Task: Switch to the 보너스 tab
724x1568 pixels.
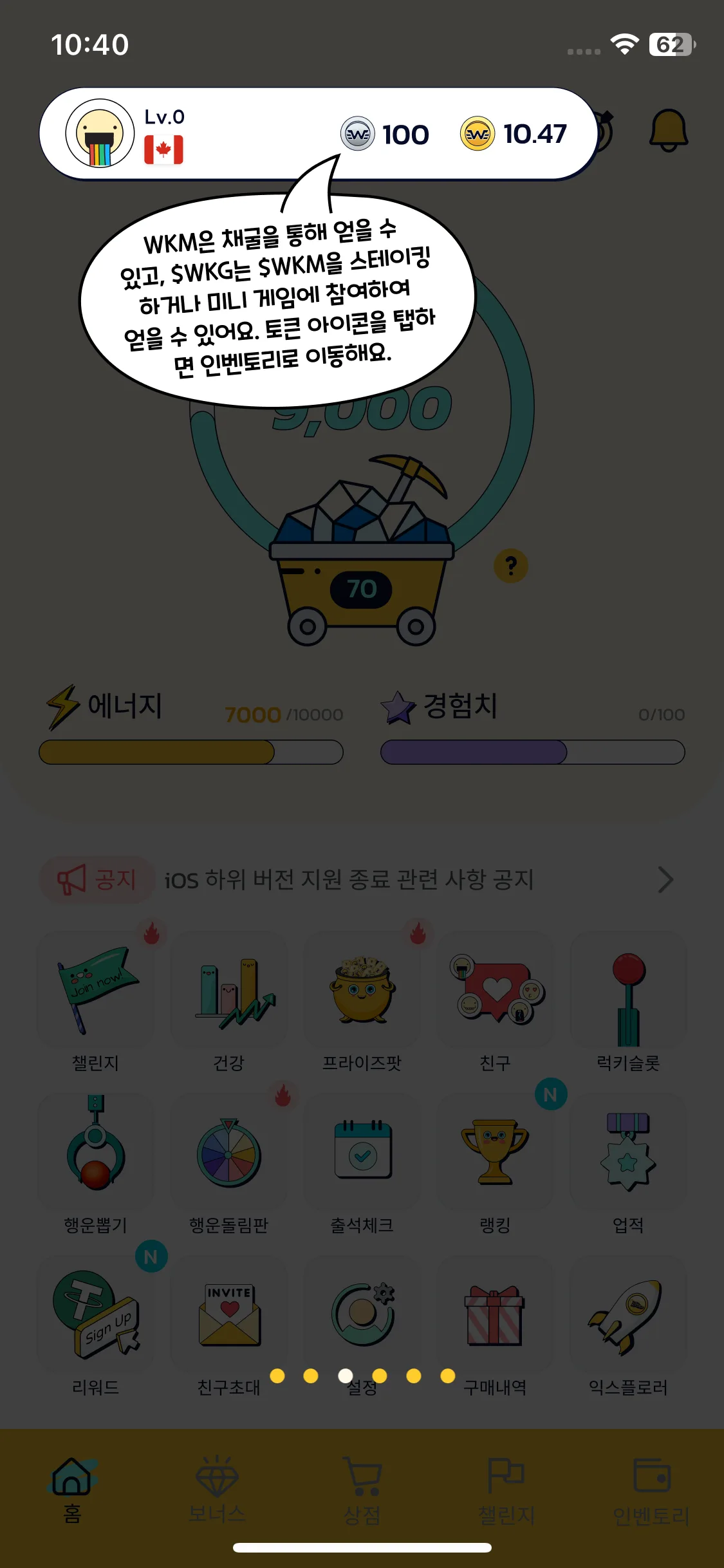Action: click(x=217, y=1490)
